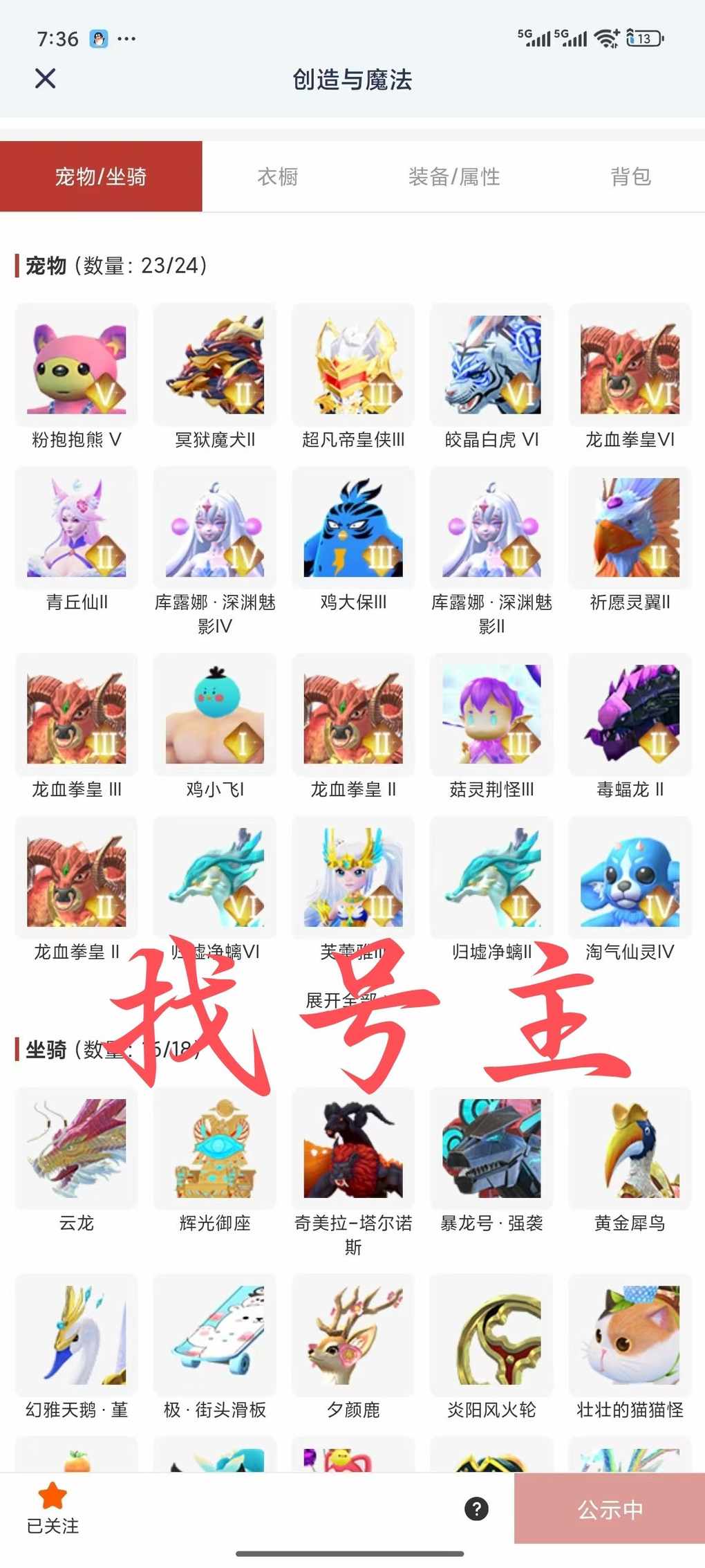Tap the 超凡帝皇侠III pet tile
This screenshot has height=1568, width=705.
click(x=353, y=365)
